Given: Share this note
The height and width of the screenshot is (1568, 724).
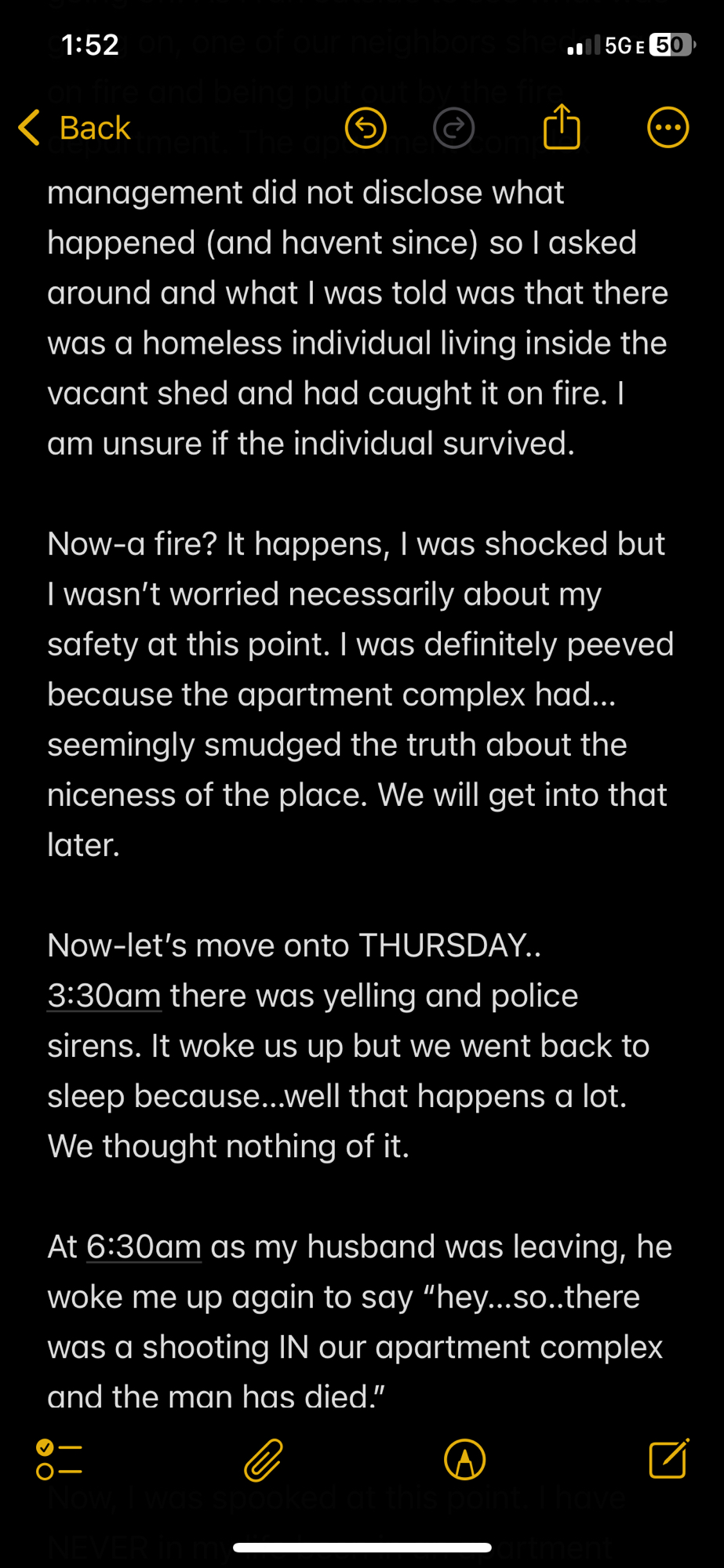Looking at the screenshot, I should [562, 127].
